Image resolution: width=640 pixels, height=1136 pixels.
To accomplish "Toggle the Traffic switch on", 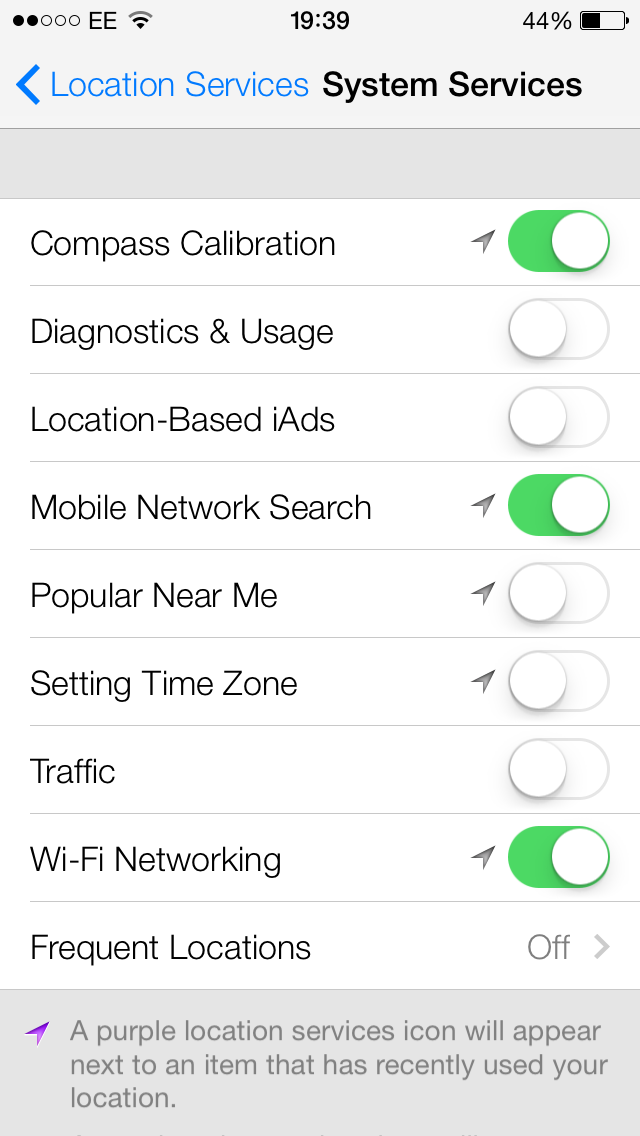I will click(x=559, y=769).
